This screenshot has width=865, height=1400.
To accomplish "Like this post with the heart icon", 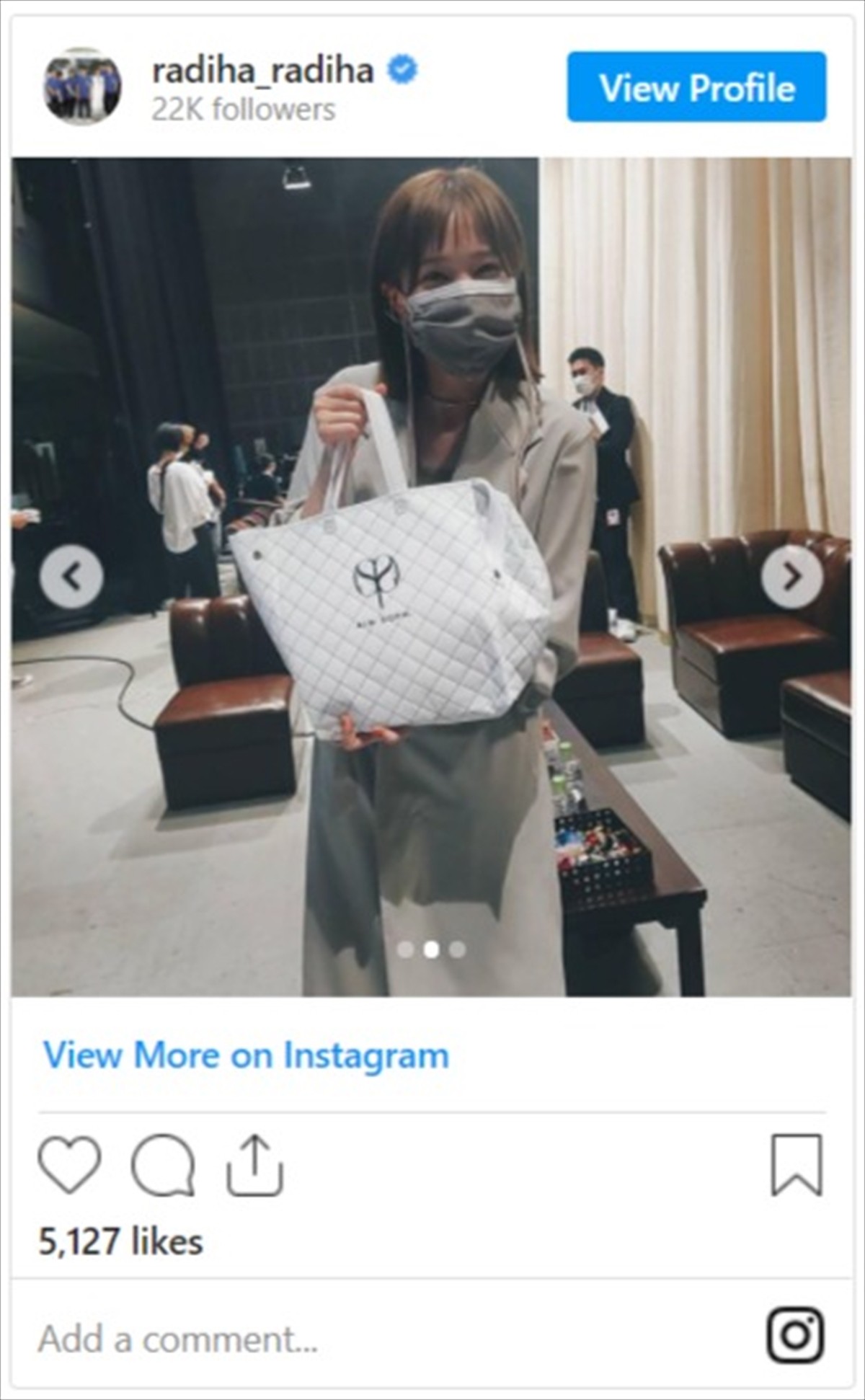I will [69, 1164].
